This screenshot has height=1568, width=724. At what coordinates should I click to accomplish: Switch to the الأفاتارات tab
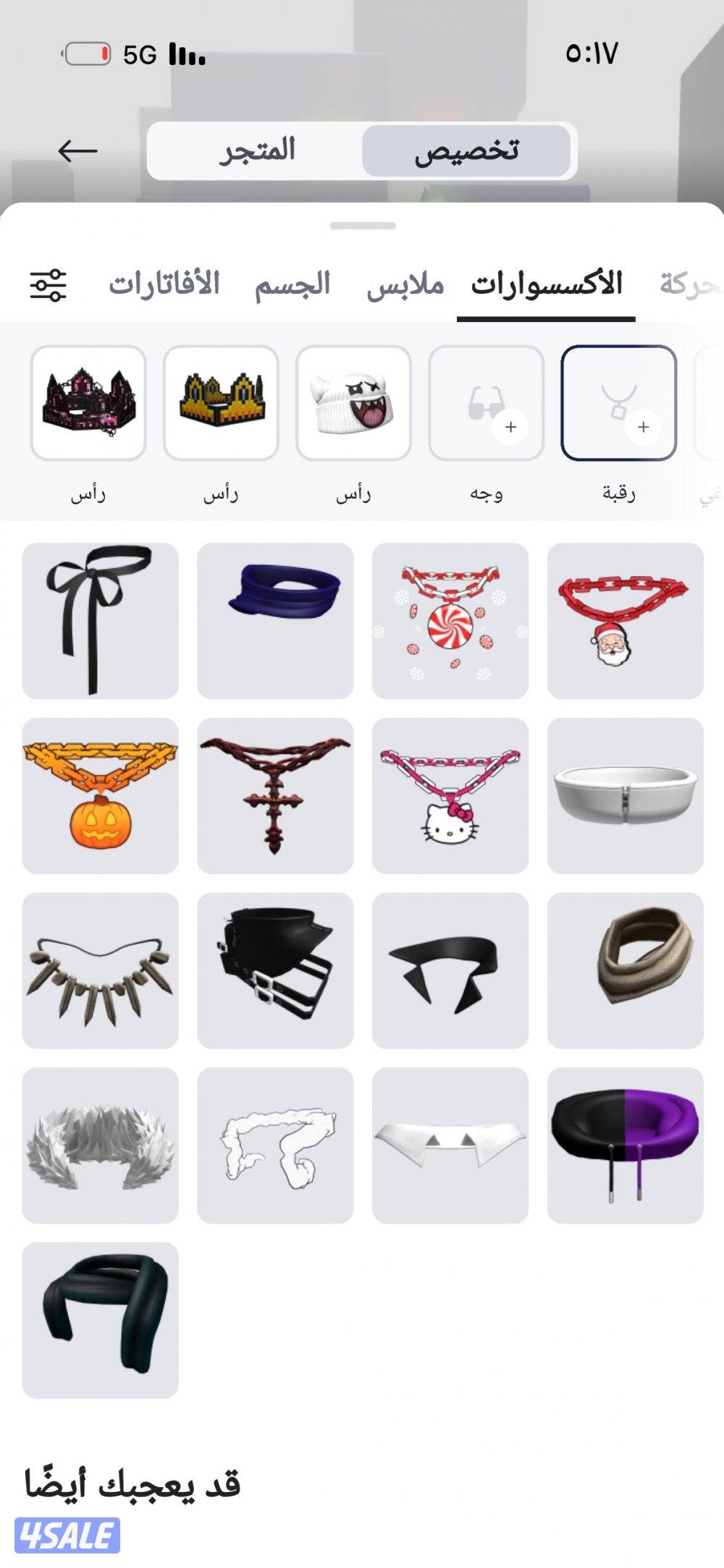[x=164, y=284]
